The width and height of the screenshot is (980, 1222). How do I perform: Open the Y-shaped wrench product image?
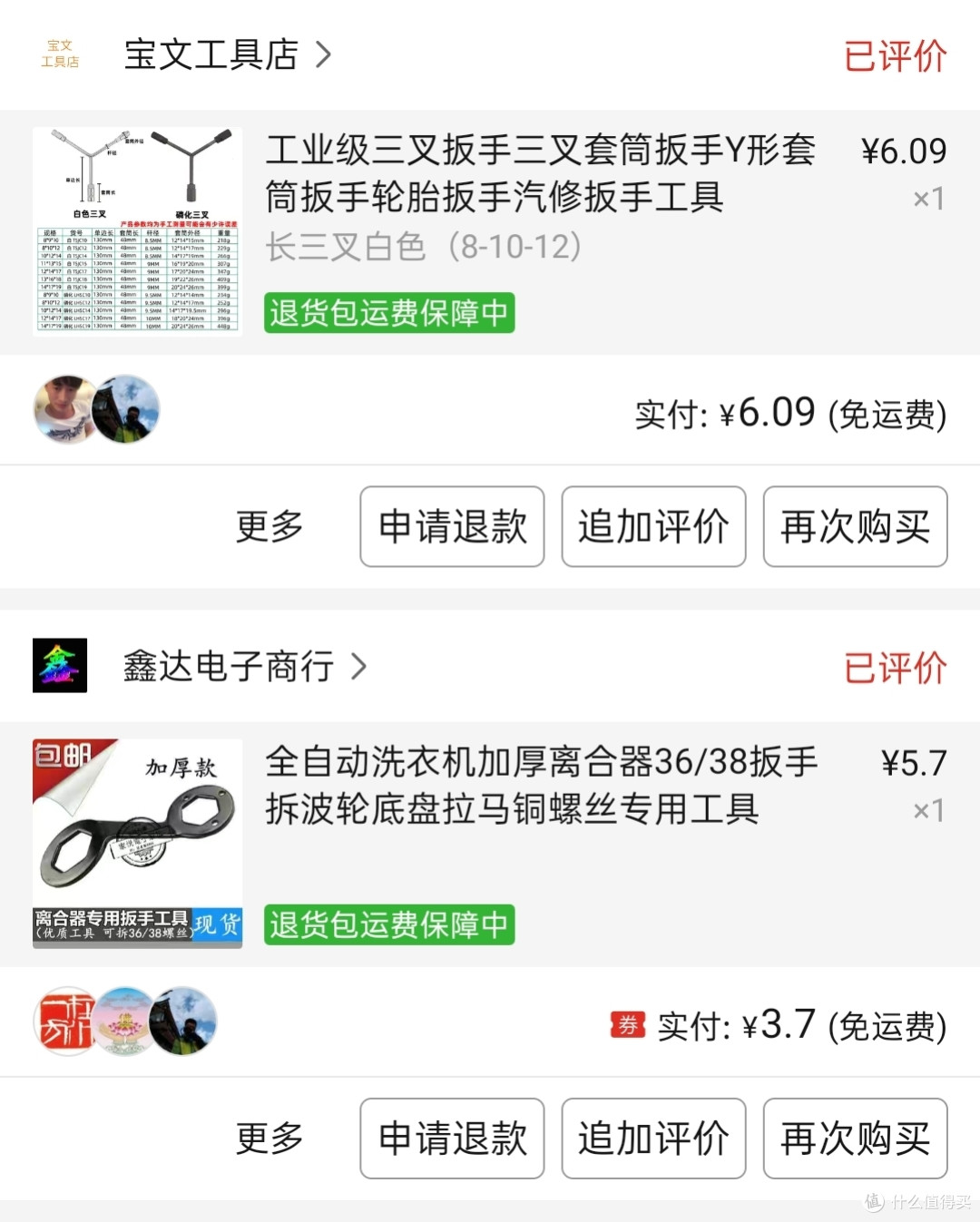point(137,231)
